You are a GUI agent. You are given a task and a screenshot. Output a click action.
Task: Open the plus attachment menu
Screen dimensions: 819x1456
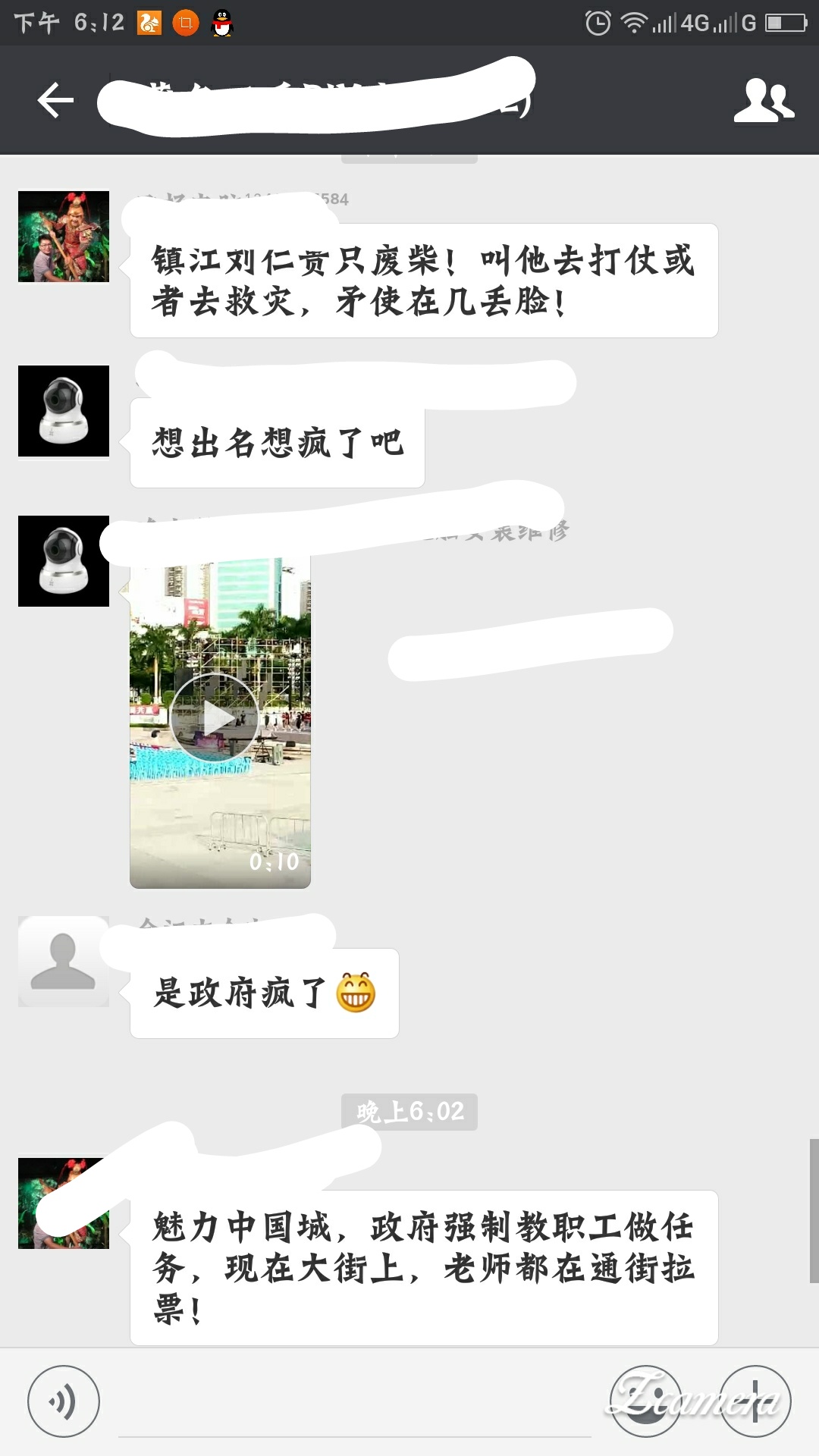pyautogui.click(x=755, y=1401)
